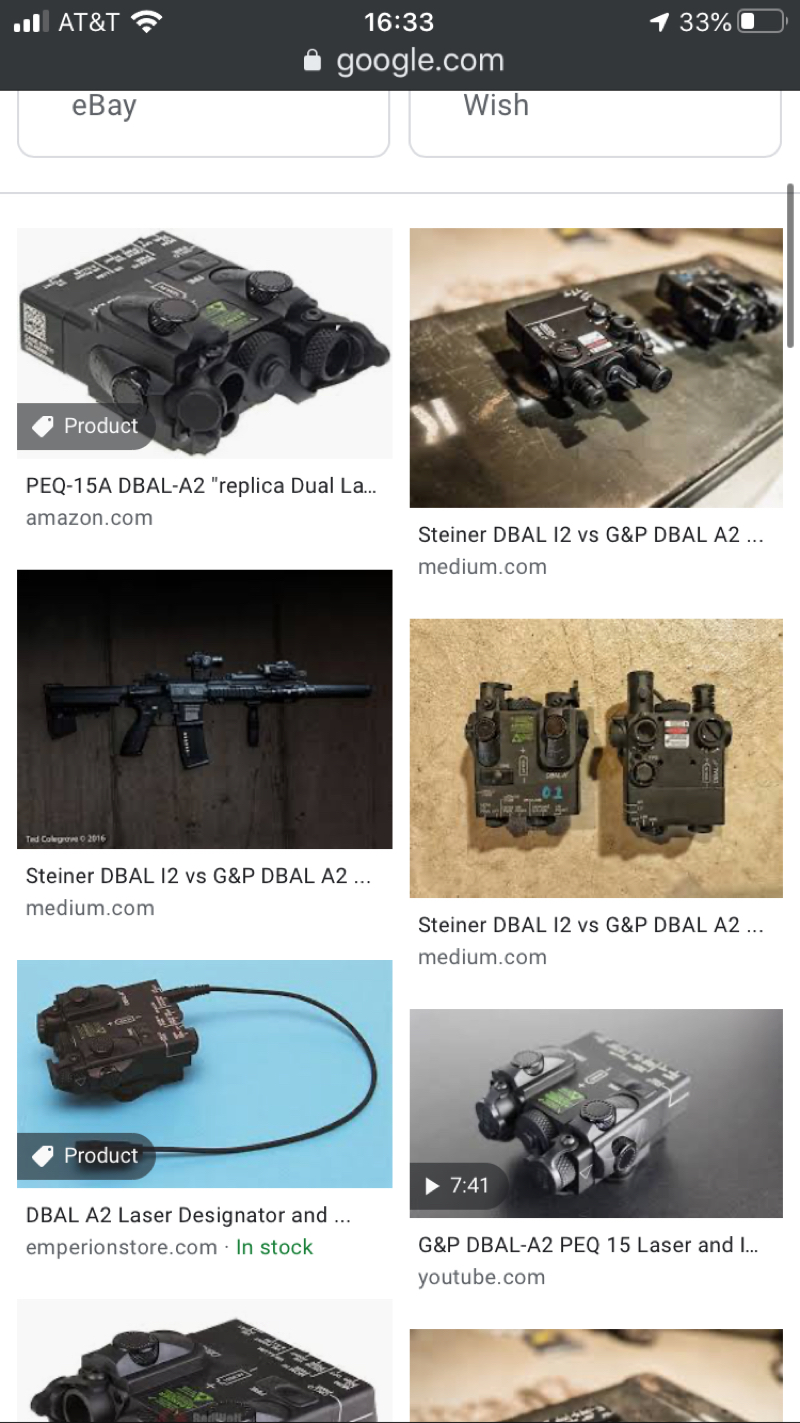Open the G&P DBAL-A2 PEQ 15 YouTube video
Screen dimensions: 800x1423
pyautogui.click(x=596, y=1113)
